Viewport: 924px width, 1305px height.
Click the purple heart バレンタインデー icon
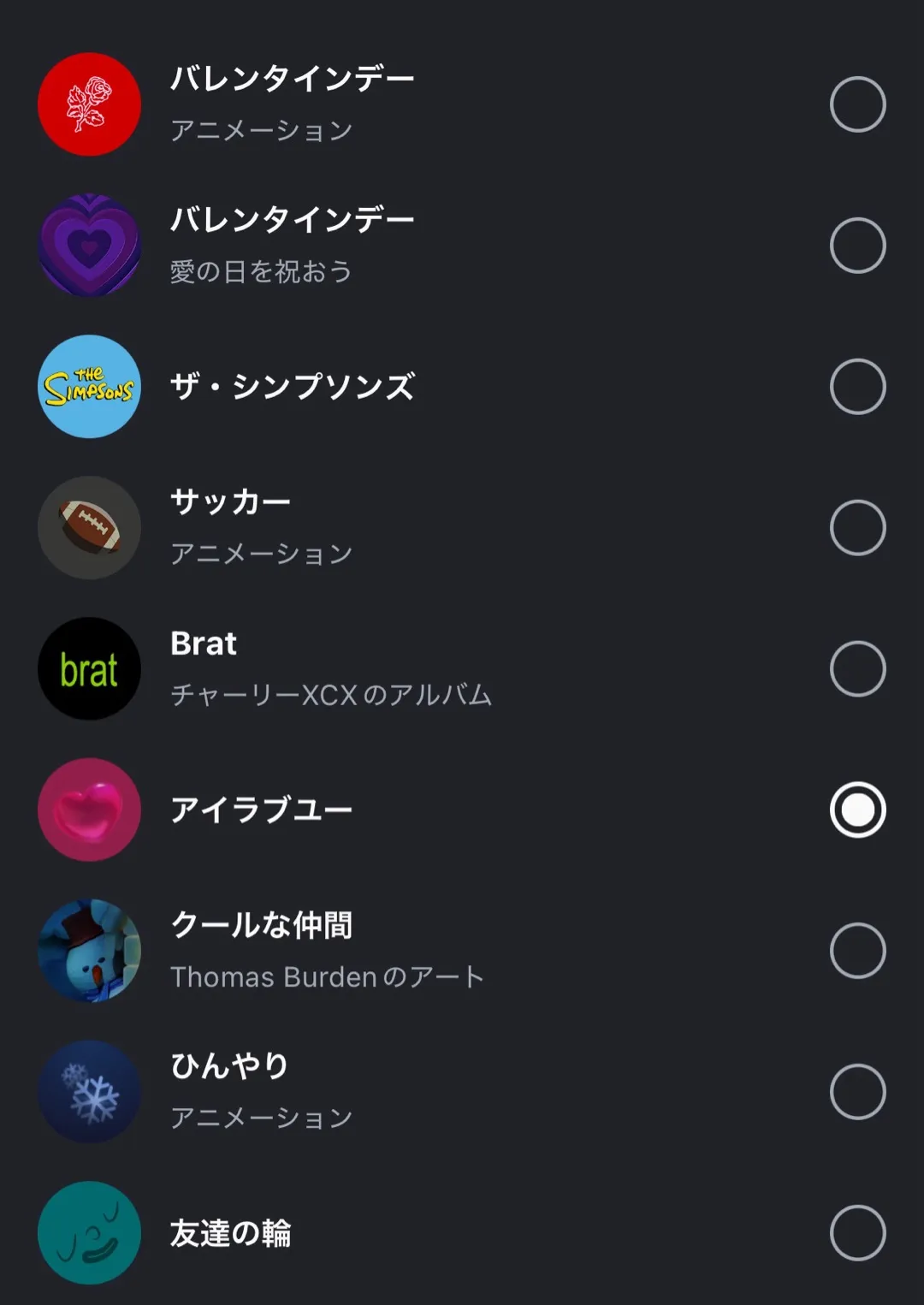pyautogui.click(x=88, y=246)
